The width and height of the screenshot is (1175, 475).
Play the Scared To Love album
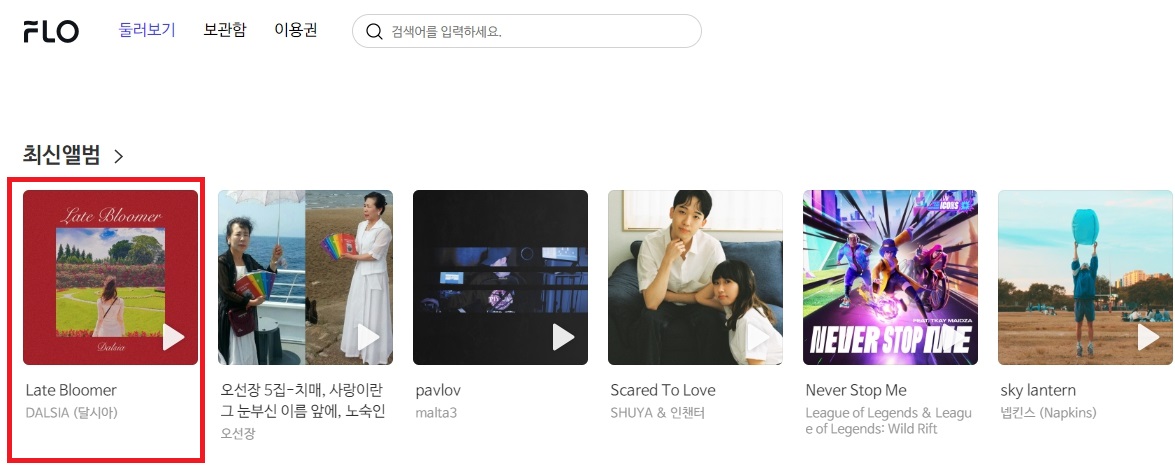coord(759,337)
